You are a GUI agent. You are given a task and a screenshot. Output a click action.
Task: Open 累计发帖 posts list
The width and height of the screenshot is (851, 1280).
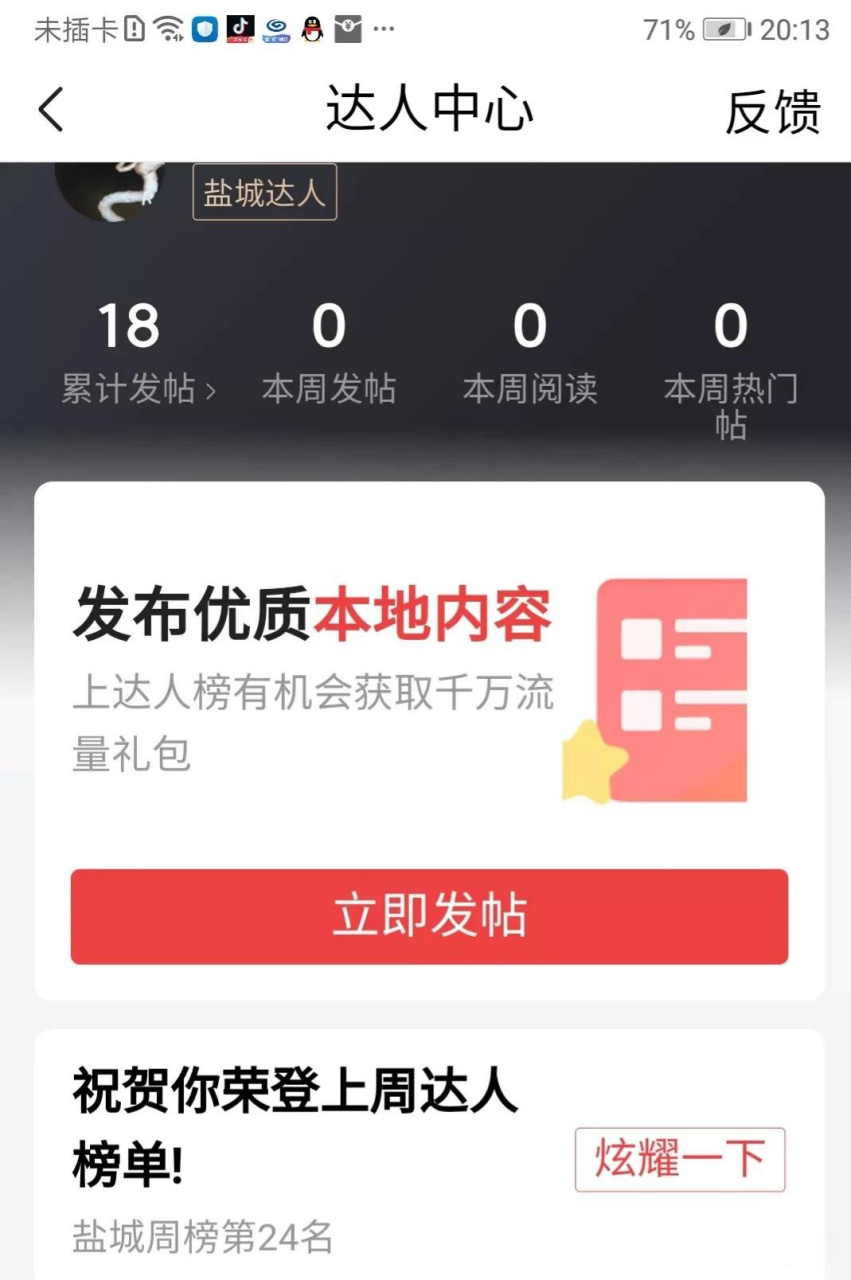[x=138, y=388]
